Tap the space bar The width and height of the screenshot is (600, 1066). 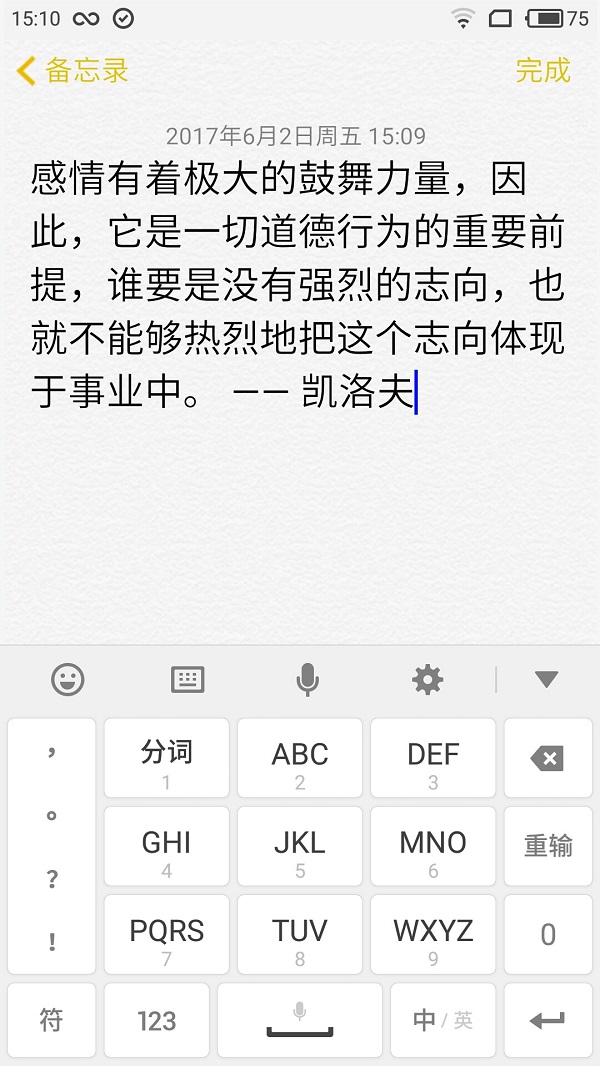(300, 1020)
